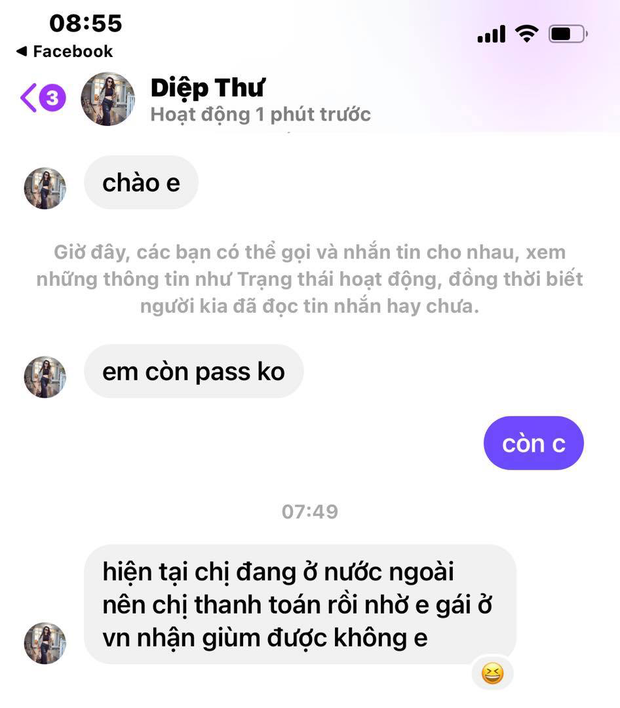
Task: Return to Facebook via the breadcrumb
Action: [65, 51]
